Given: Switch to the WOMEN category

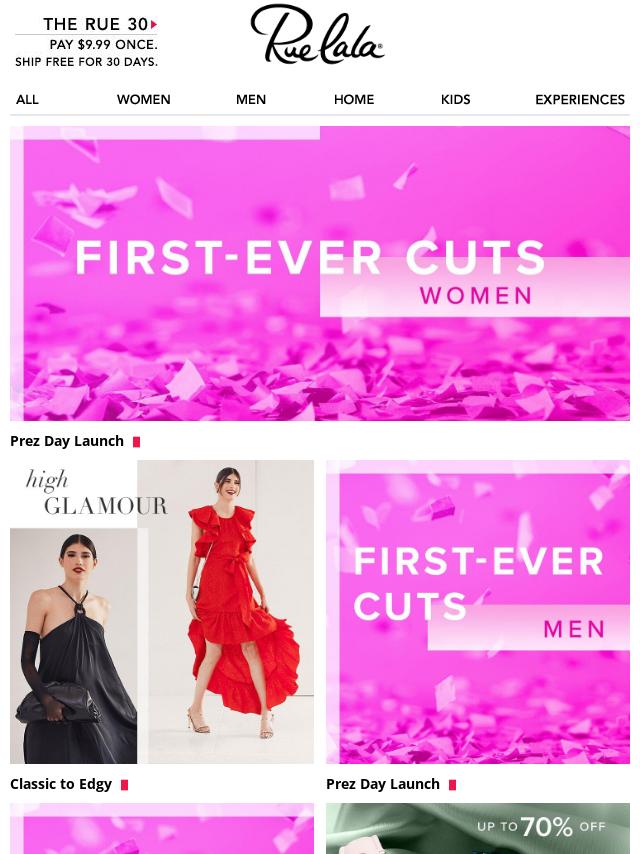Looking at the screenshot, I should click(x=143, y=99).
